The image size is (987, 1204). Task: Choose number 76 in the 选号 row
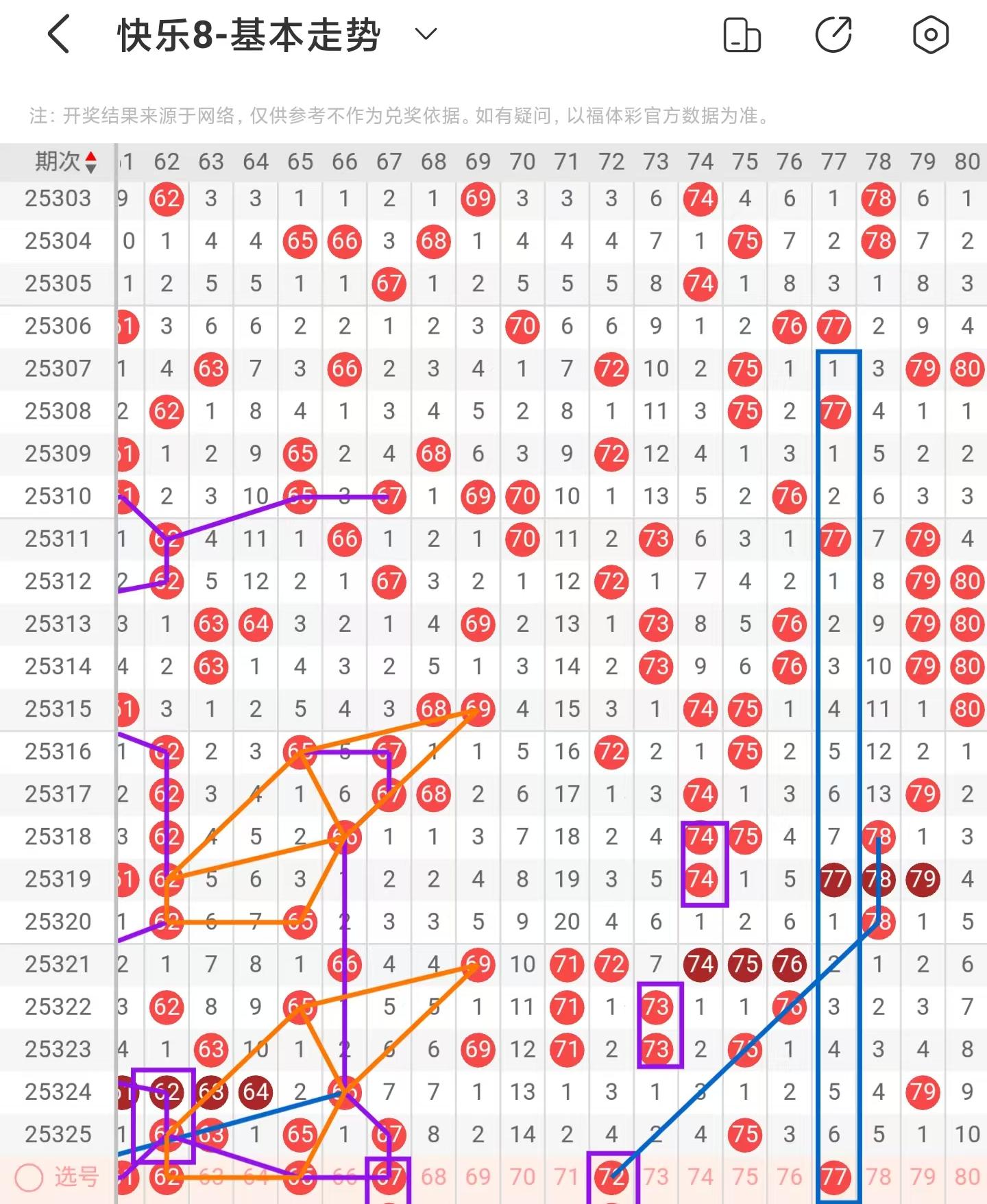pyautogui.click(x=789, y=1177)
